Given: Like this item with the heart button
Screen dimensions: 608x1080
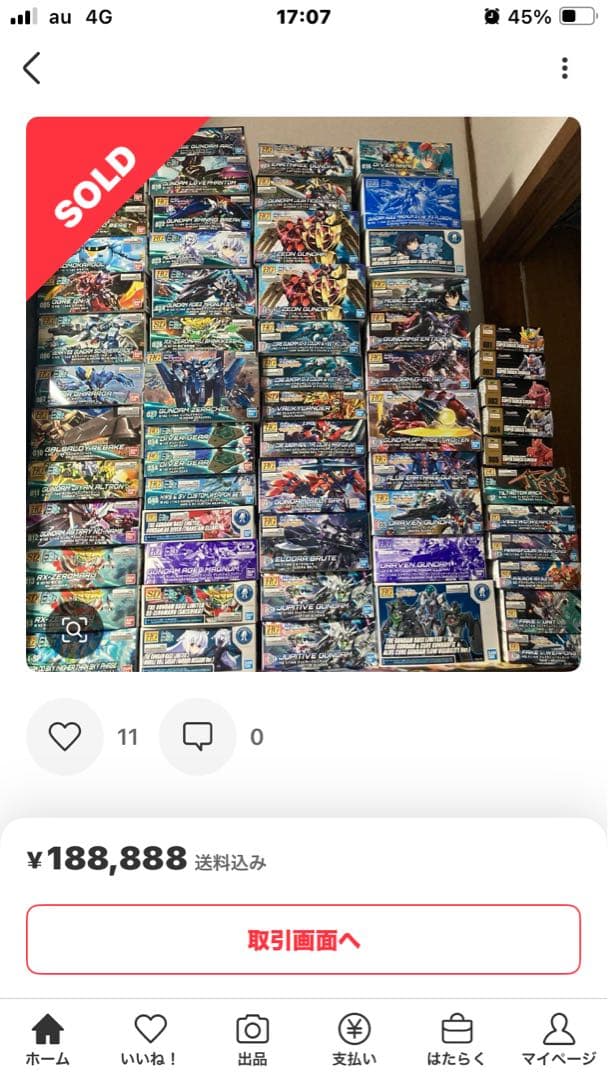Looking at the screenshot, I should click(65, 737).
